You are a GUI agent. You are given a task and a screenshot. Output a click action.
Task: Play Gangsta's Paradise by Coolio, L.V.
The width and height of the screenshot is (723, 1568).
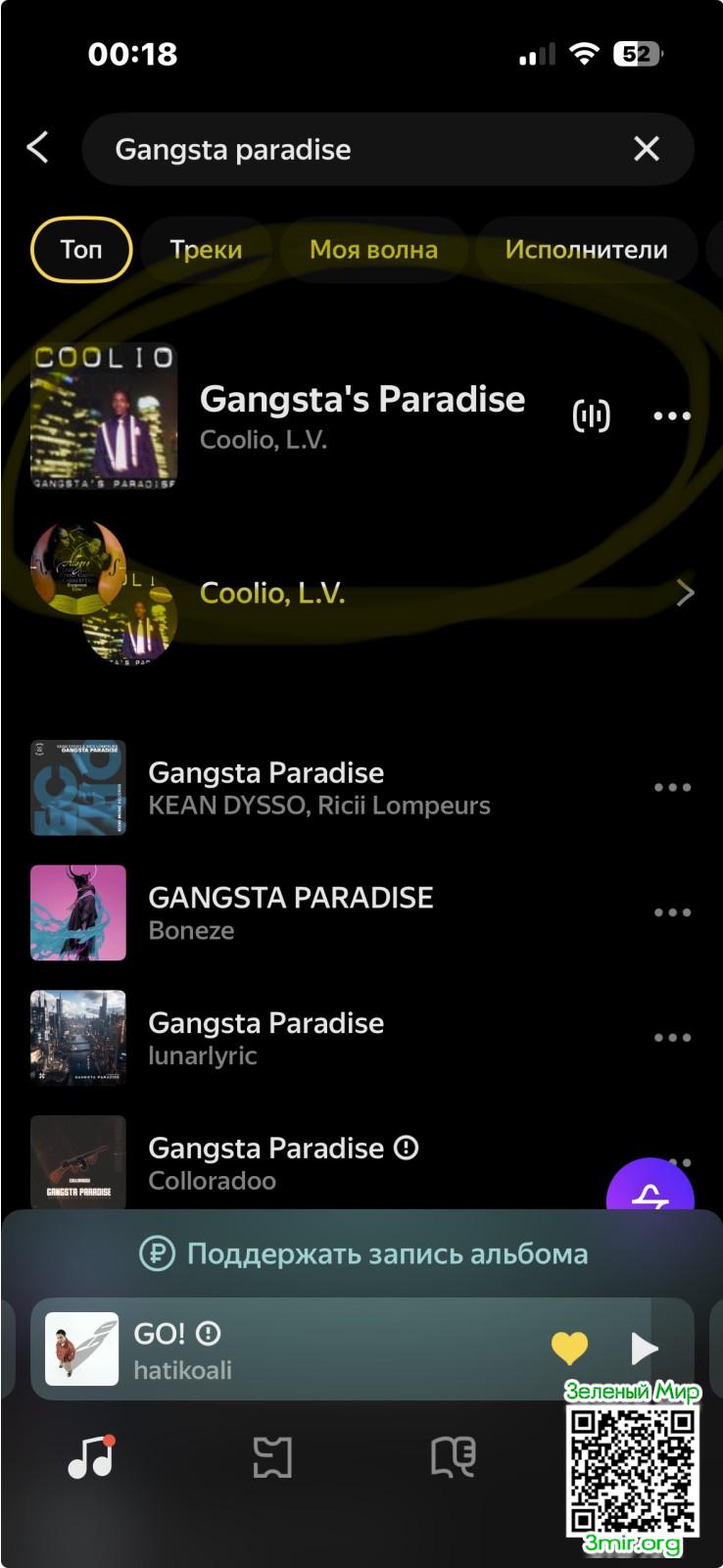361,416
